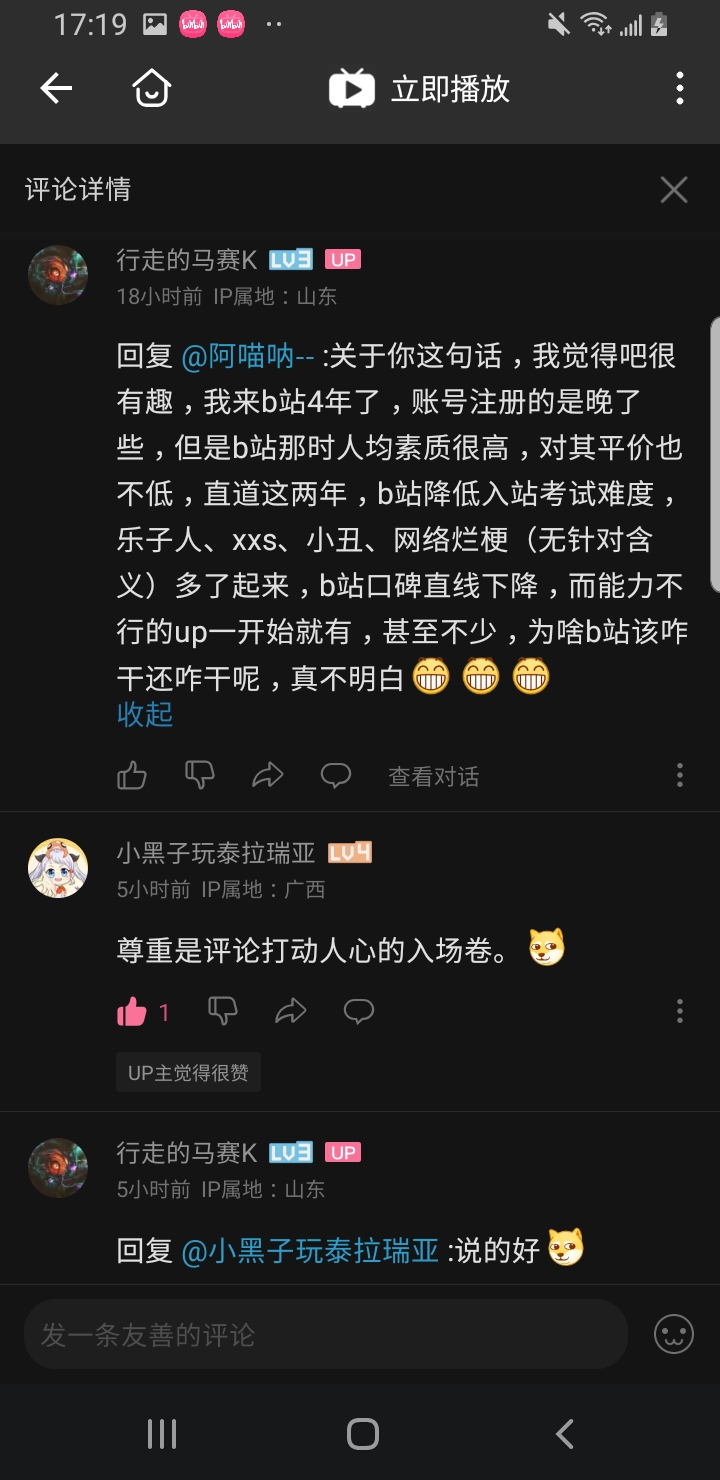Screen dimensions: 720x1480
Task: Open 查看对话 for the first comment
Action: point(433,776)
